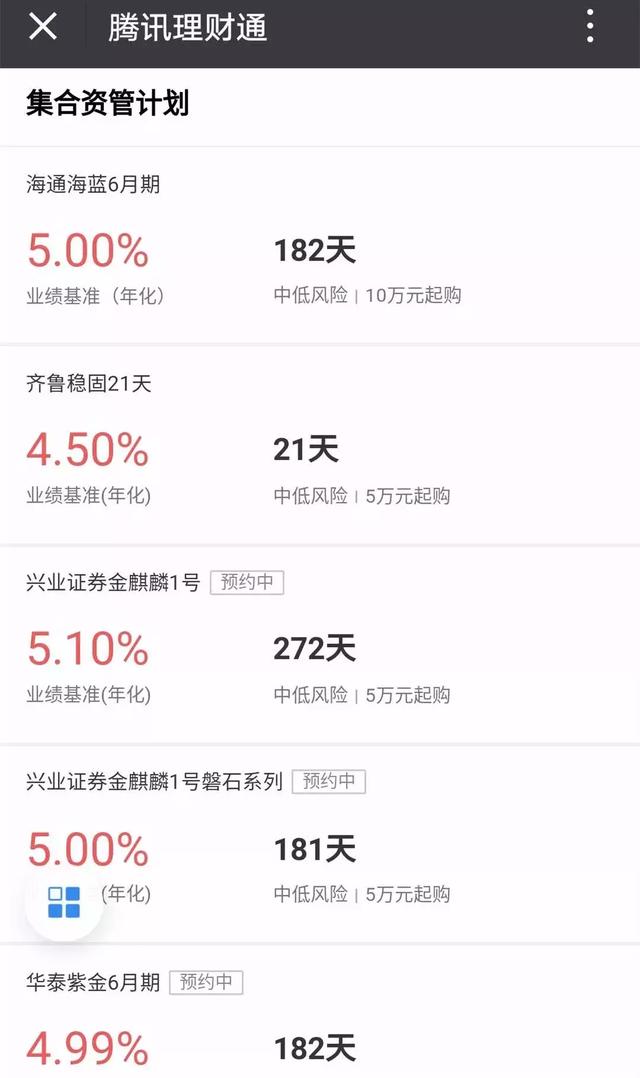The width and height of the screenshot is (640, 1078).
Task: Tap the floating blue grid menu button
Action: 64,902
